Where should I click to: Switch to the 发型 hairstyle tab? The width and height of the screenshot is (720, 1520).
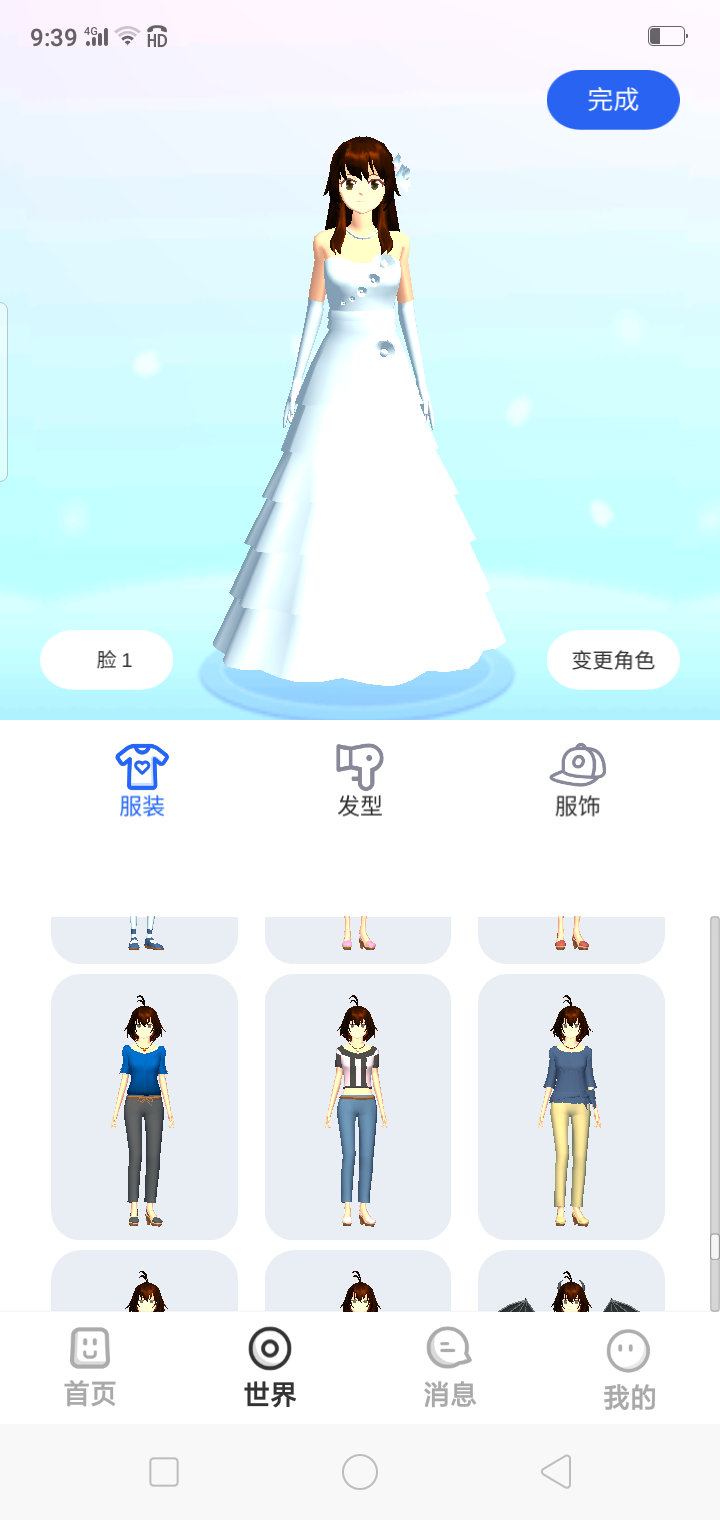[x=360, y=781]
